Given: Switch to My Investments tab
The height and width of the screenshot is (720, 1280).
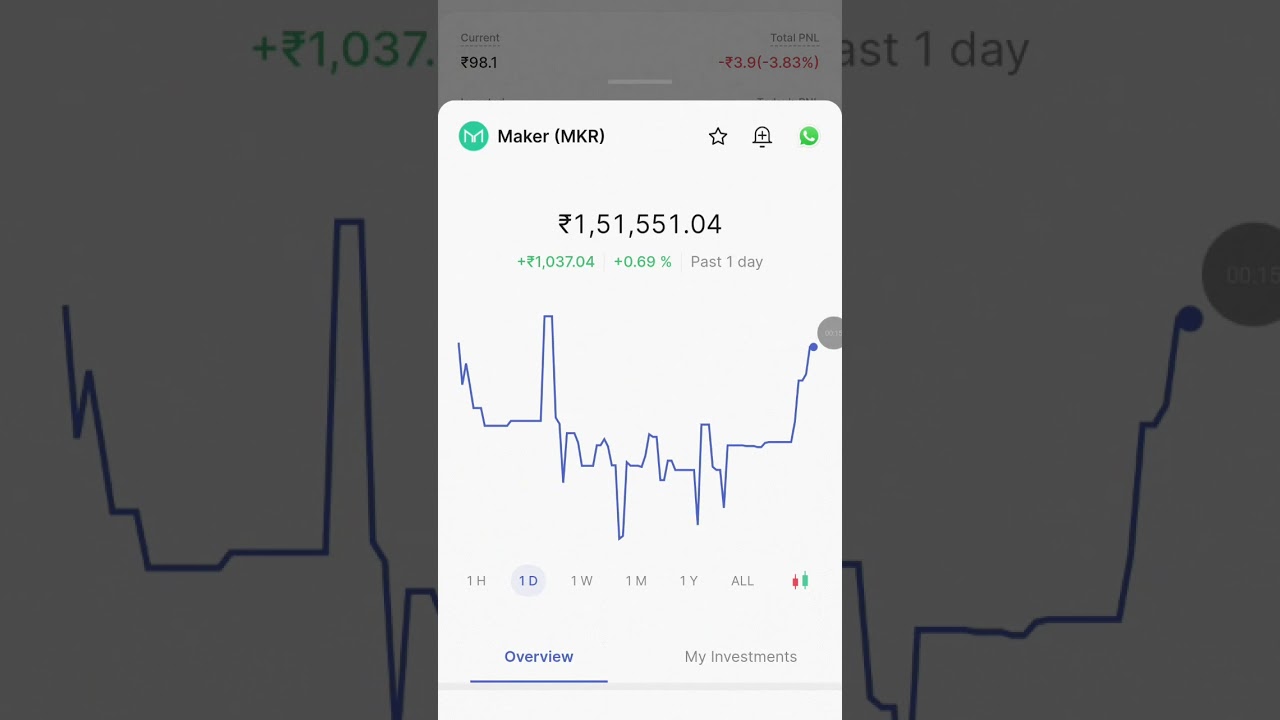Looking at the screenshot, I should click(741, 657).
